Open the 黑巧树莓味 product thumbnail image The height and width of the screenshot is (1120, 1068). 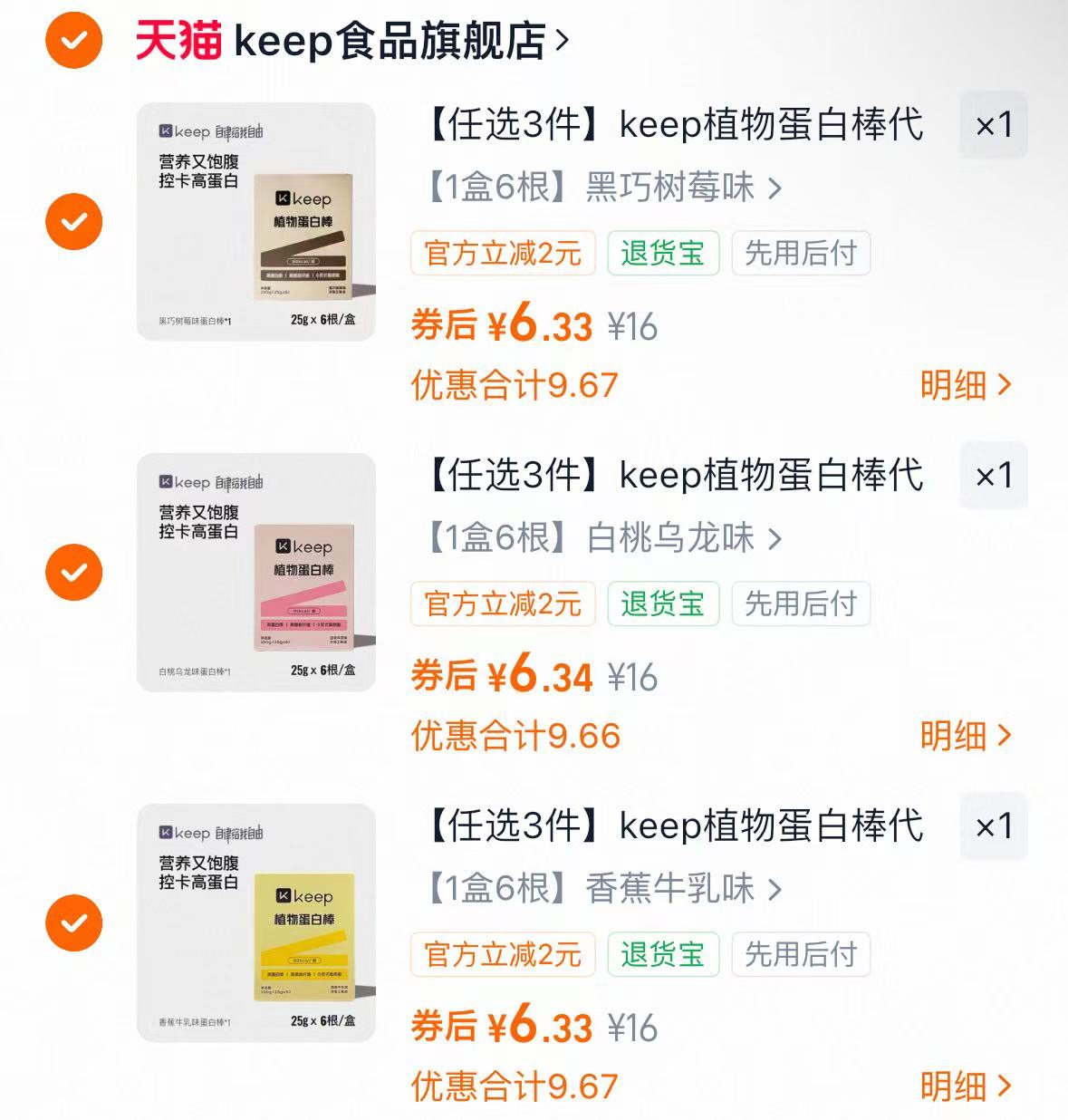coord(256,222)
